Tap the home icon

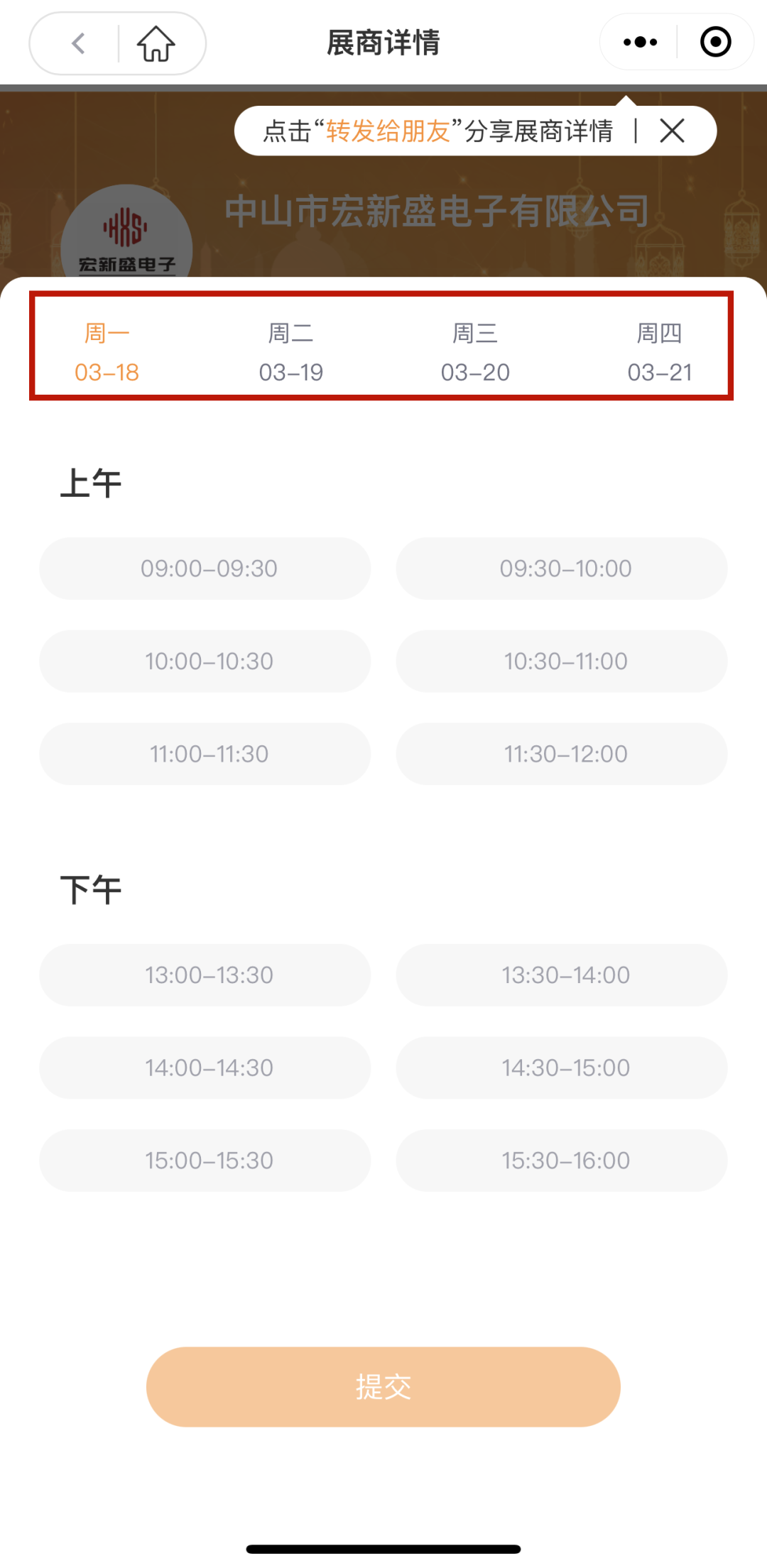156,43
